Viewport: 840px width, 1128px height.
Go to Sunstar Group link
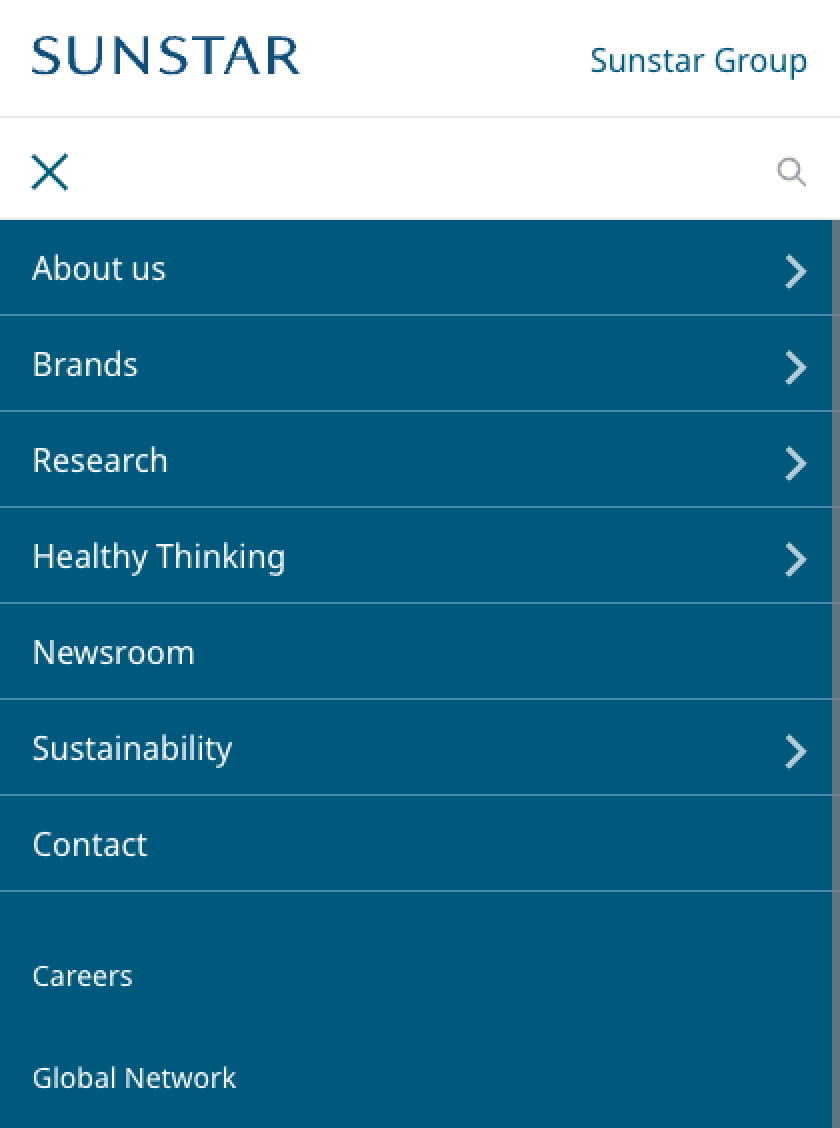coord(698,61)
